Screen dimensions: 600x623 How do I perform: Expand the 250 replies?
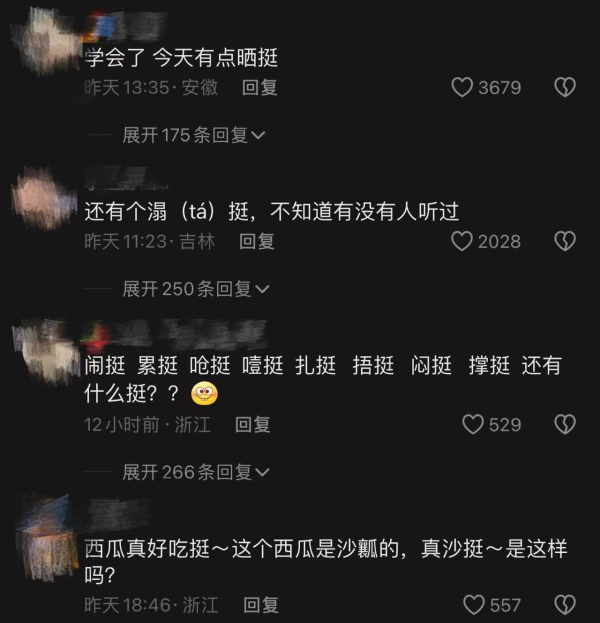point(194,289)
